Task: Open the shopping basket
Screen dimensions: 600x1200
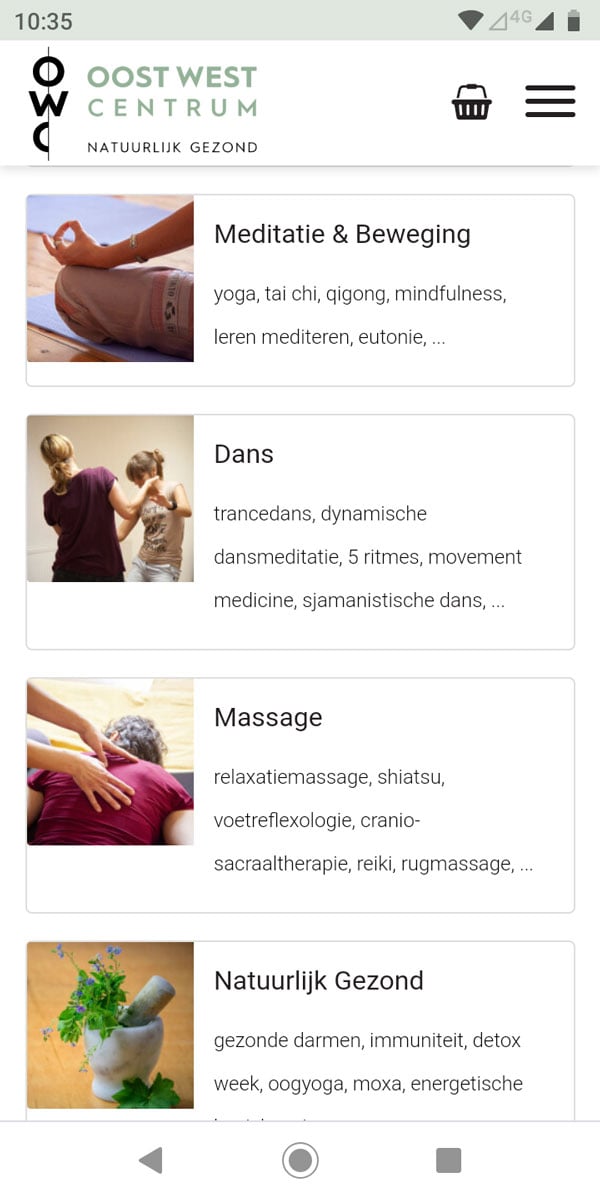Action: (x=471, y=102)
